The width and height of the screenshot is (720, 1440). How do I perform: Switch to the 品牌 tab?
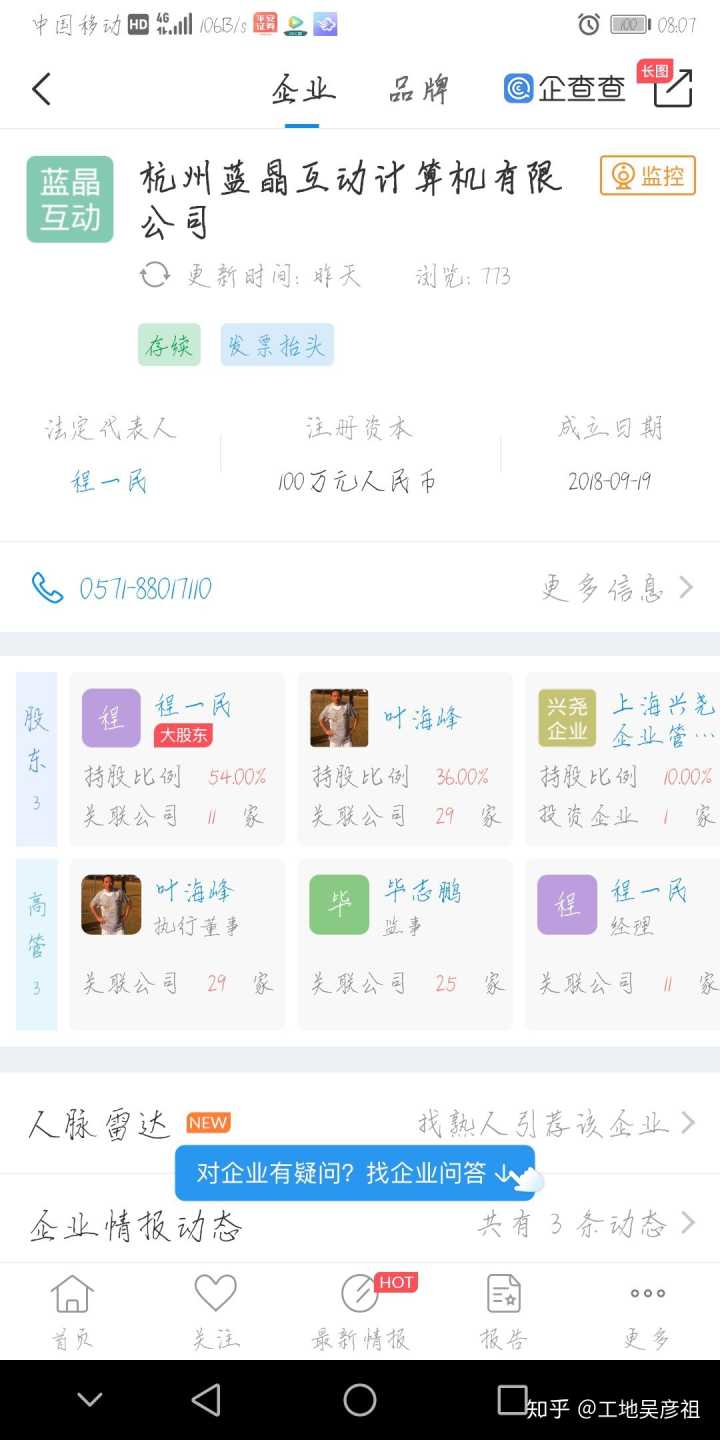click(x=419, y=90)
